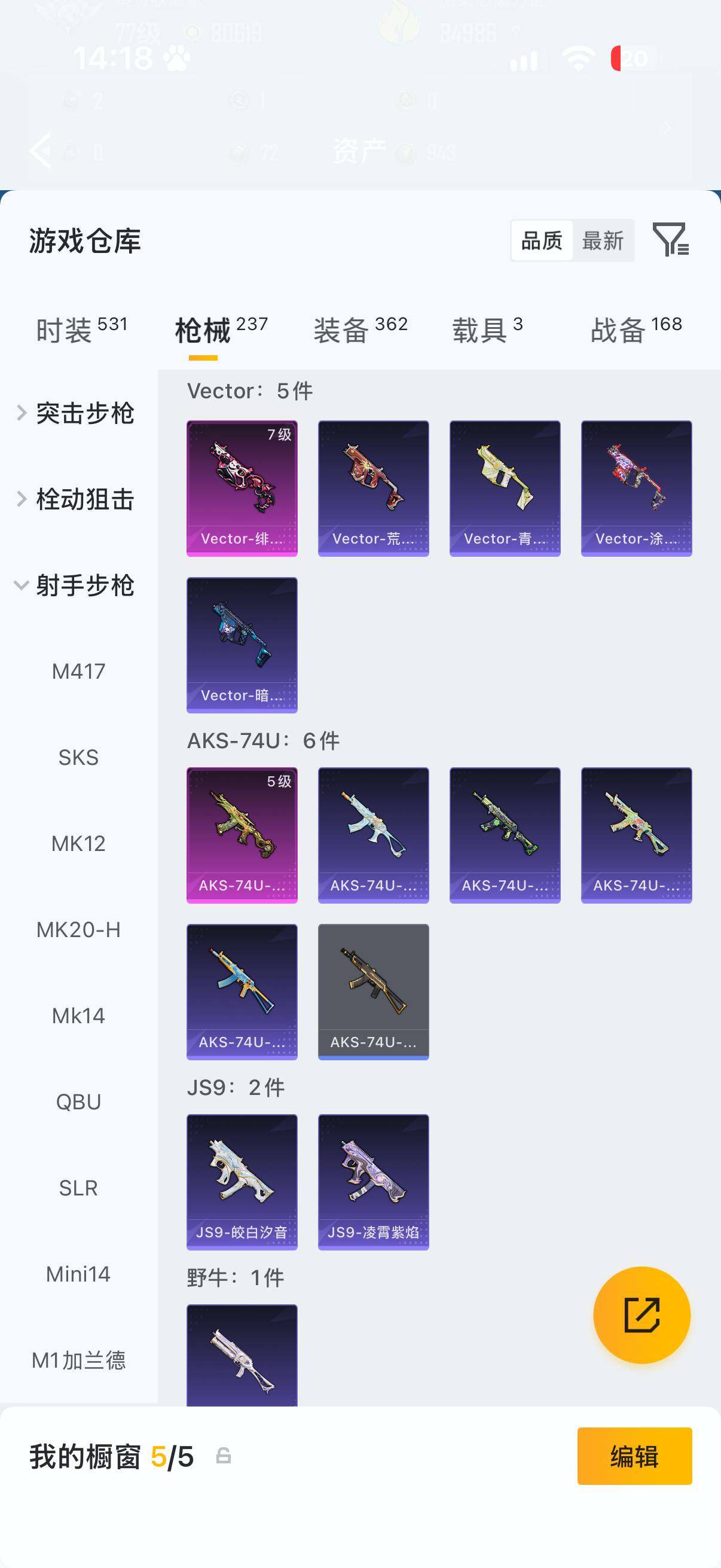Switch to the 时装 tab
The width and height of the screenshot is (721, 1568).
[82, 330]
